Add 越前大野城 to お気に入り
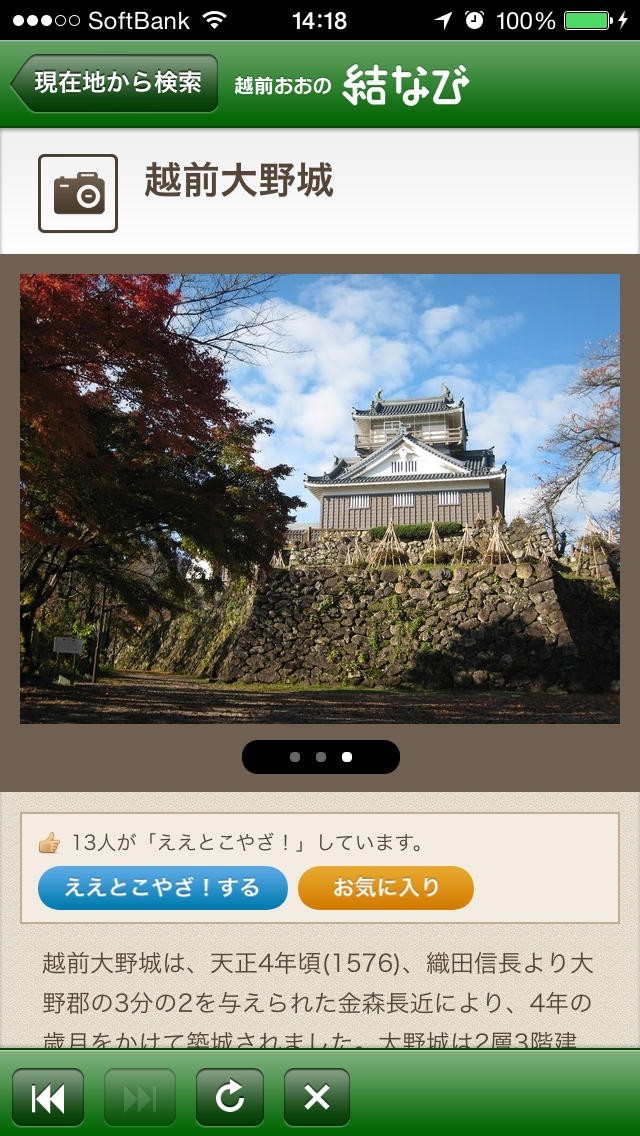This screenshot has height=1136, width=640. click(x=386, y=888)
